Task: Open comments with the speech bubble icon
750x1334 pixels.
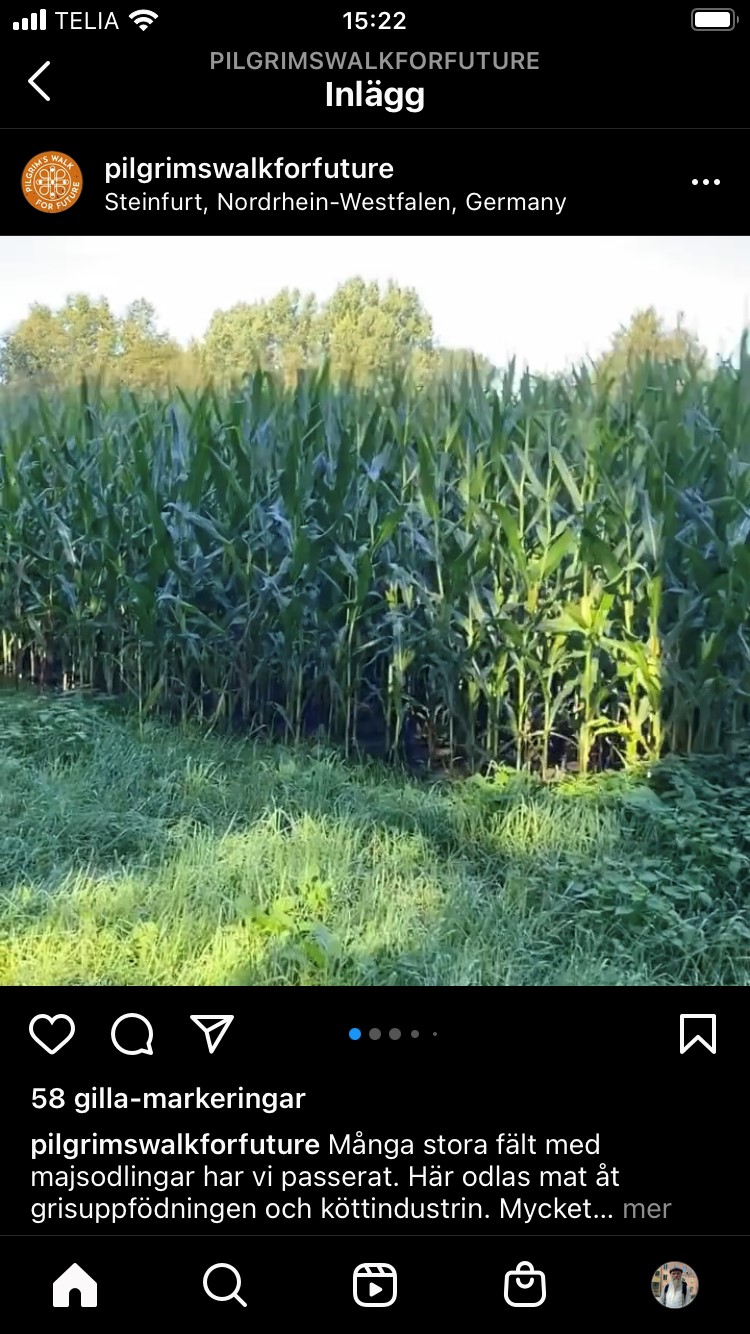Action: (131, 1035)
